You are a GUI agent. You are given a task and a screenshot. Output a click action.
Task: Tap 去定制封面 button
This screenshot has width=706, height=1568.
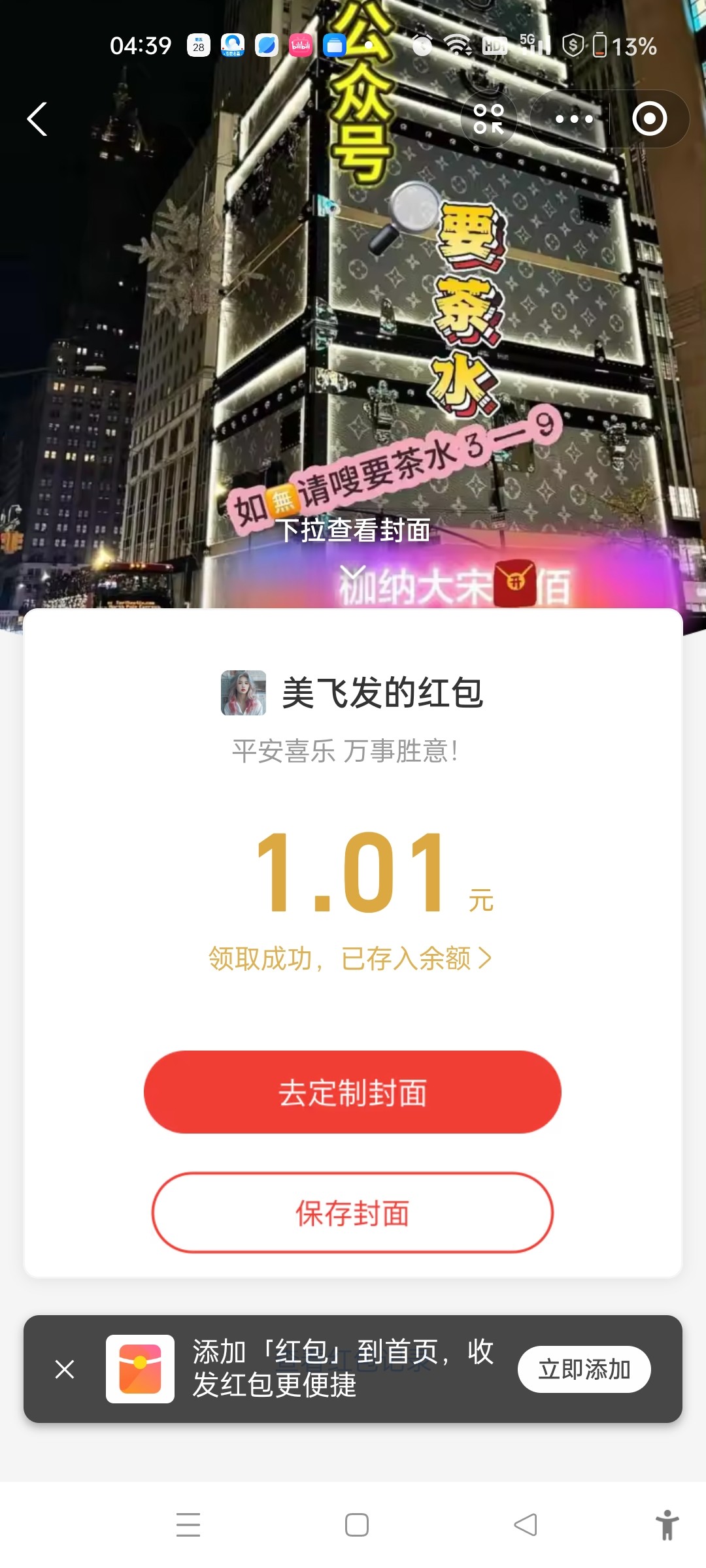(352, 1092)
